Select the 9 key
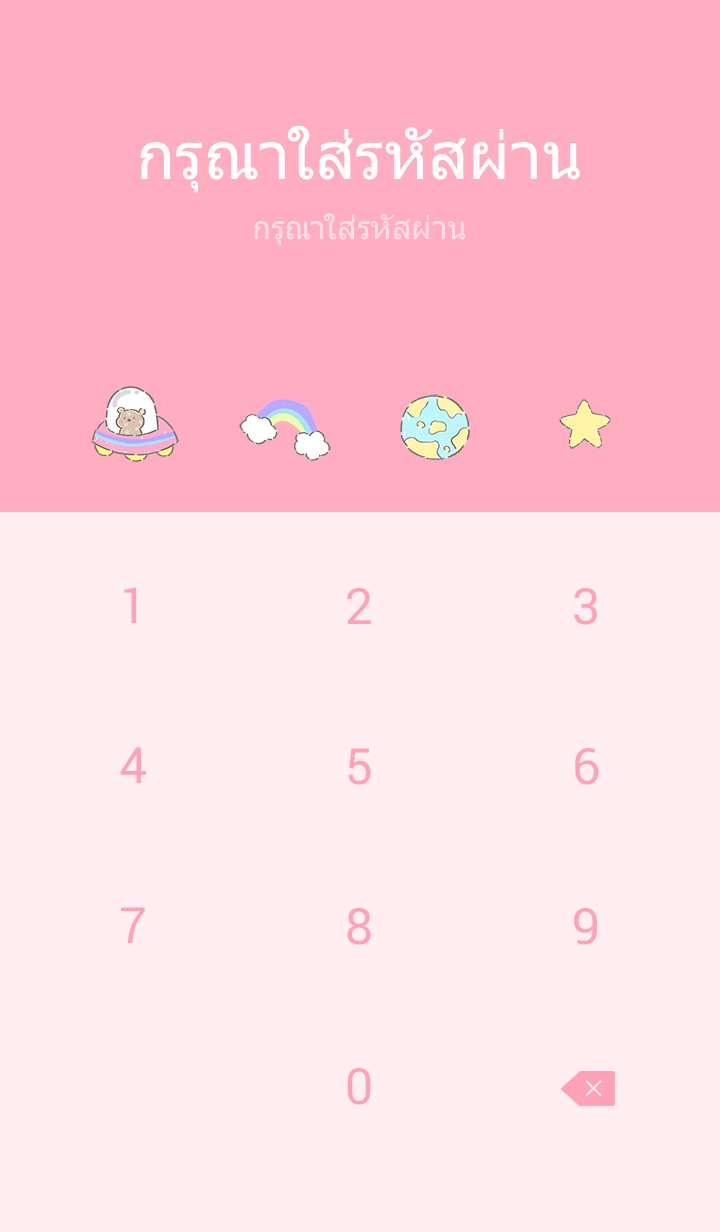 pyautogui.click(x=586, y=927)
